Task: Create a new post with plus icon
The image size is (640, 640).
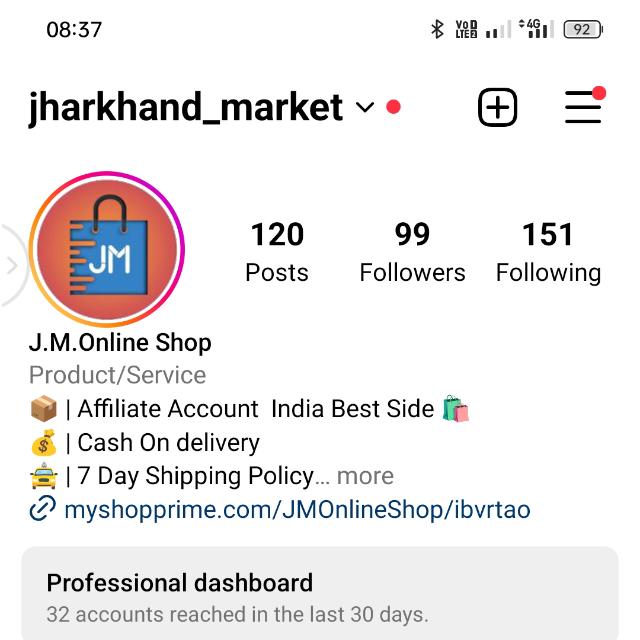Action: click(497, 107)
